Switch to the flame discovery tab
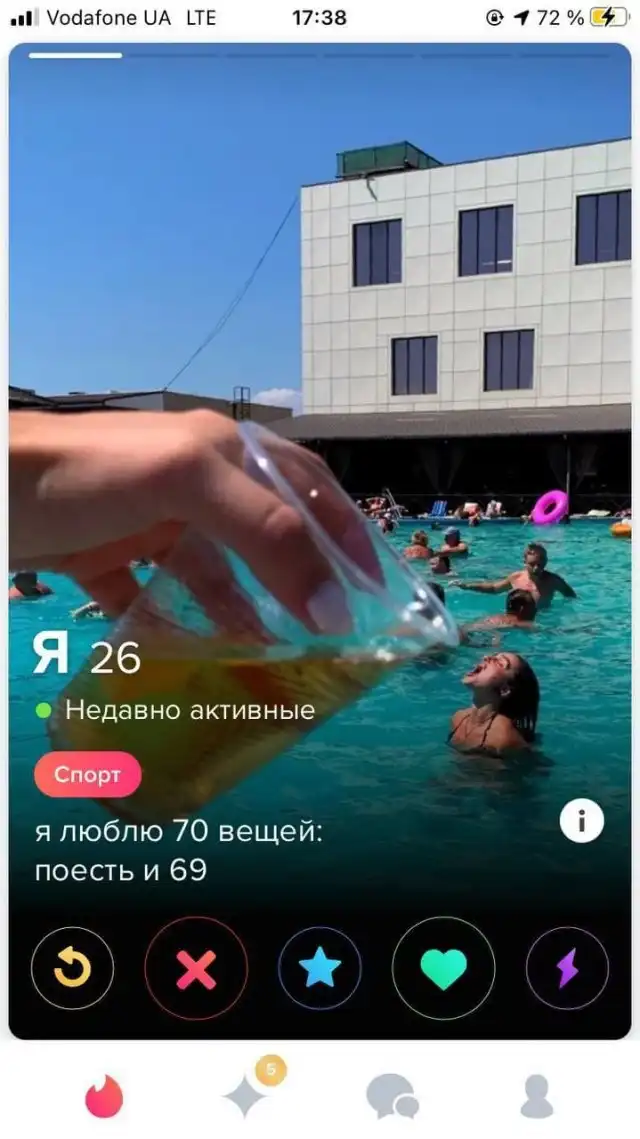The image size is (640, 1139). pyautogui.click(x=104, y=1096)
